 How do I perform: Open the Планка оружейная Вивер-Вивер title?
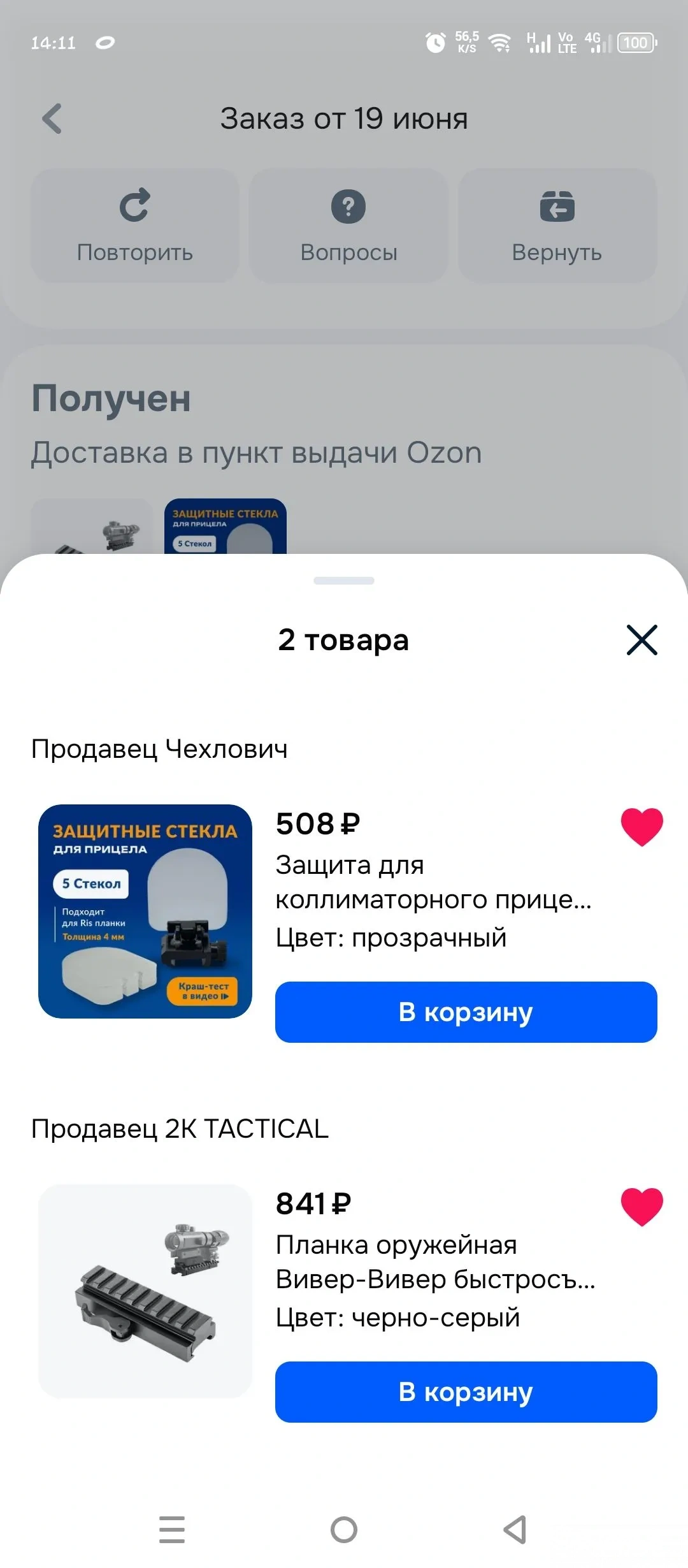[x=434, y=1262]
